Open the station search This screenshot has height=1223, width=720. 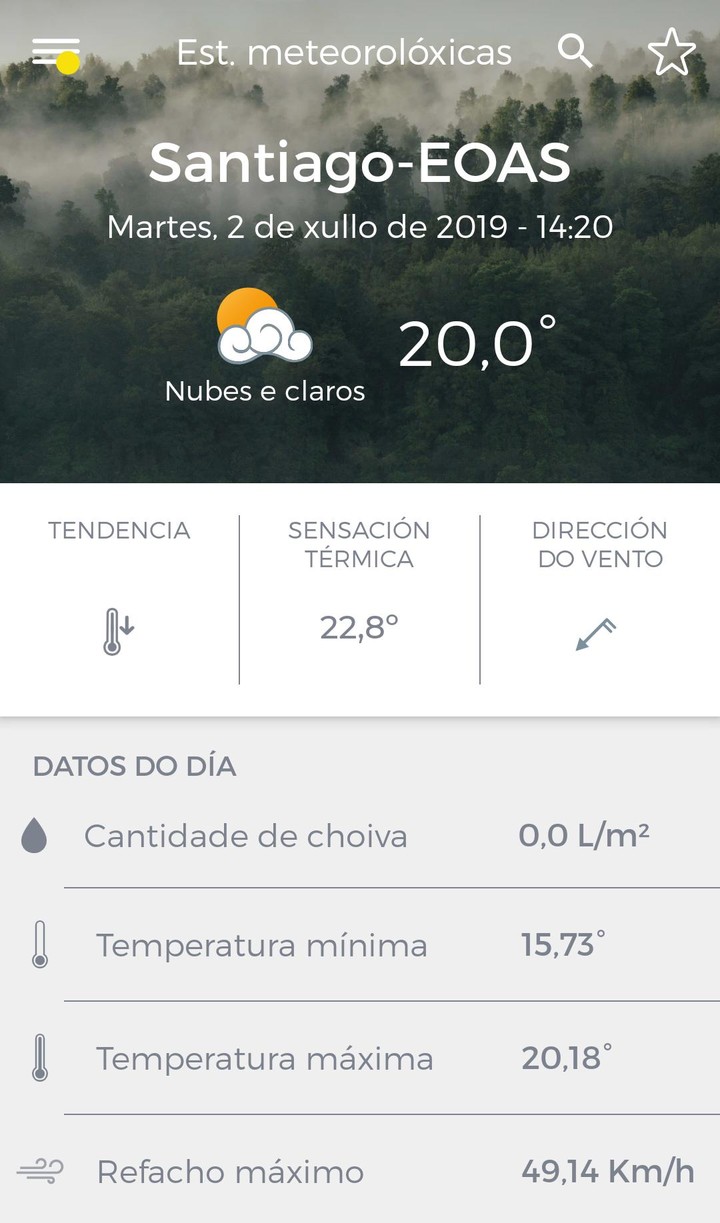pos(575,53)
